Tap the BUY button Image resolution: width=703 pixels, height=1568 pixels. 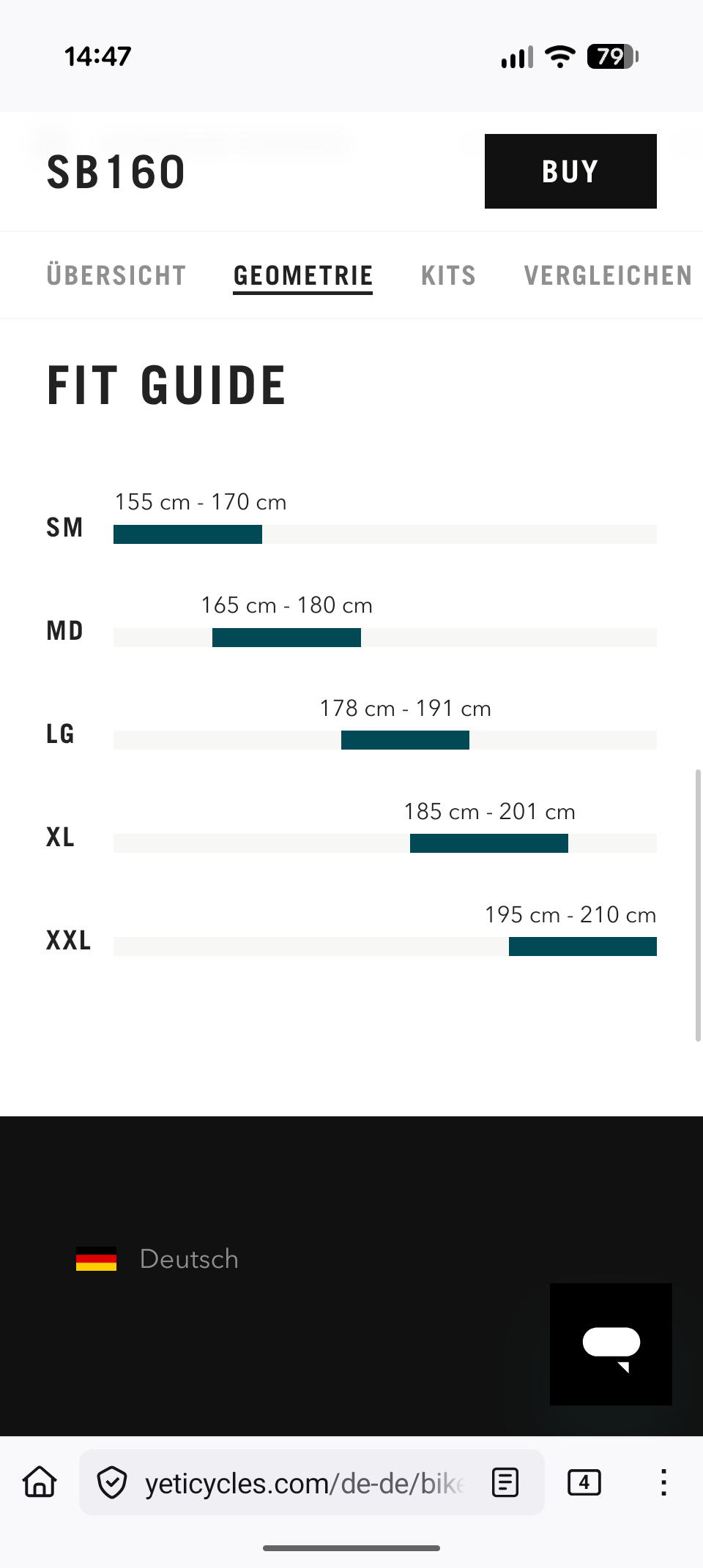pyautogui.click(x=570, y=171)
